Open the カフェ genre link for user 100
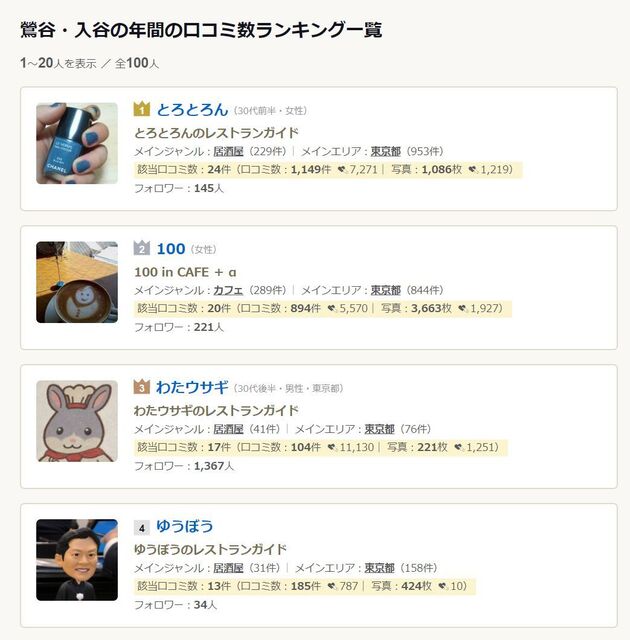Screen dimensions: 630x640 point(229,290)
